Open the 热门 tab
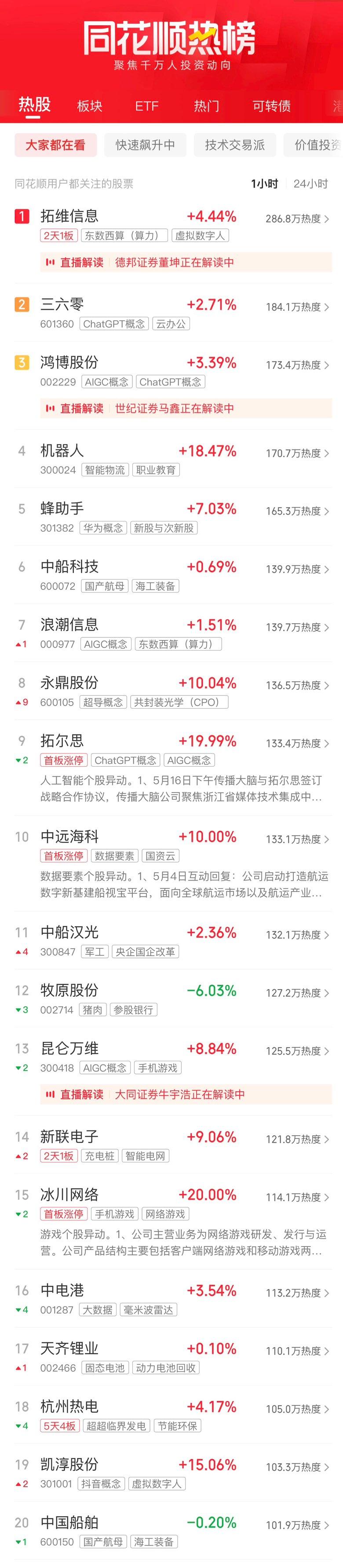Viewport: 343px width, 1568px height. coord(206,106)
